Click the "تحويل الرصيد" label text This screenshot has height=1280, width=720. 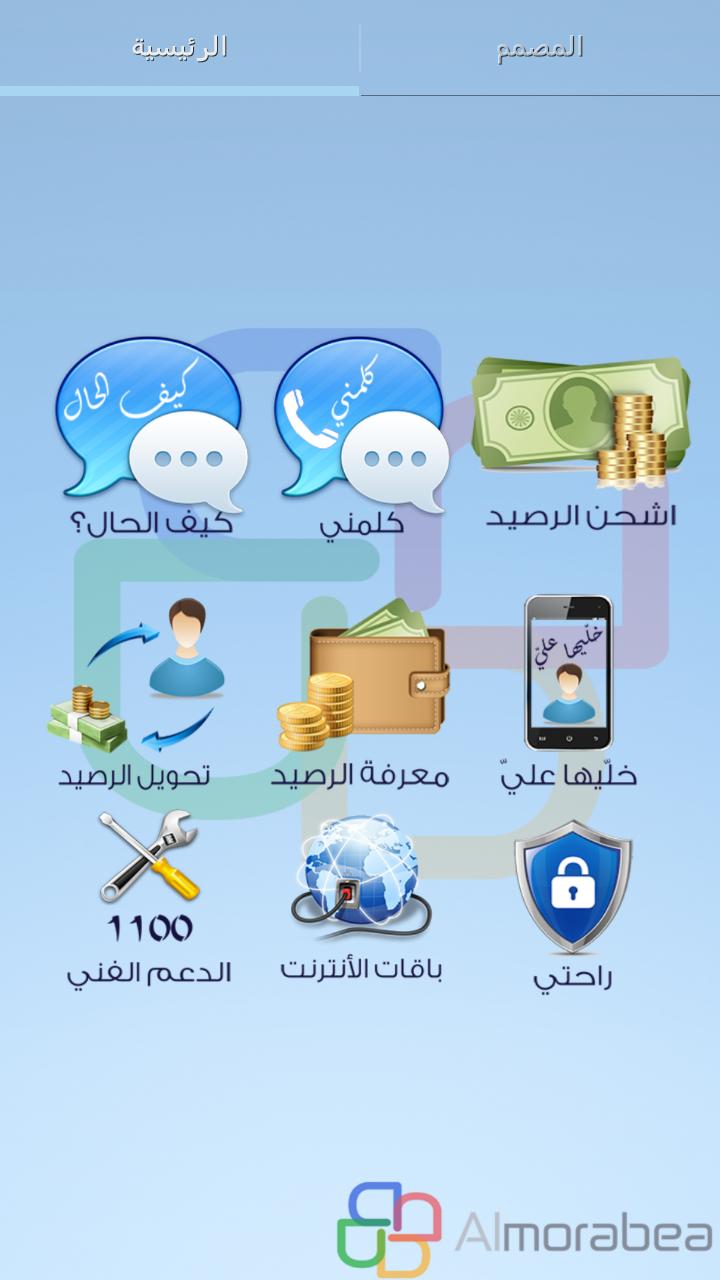pyautogui.click(x=146, y=775)
